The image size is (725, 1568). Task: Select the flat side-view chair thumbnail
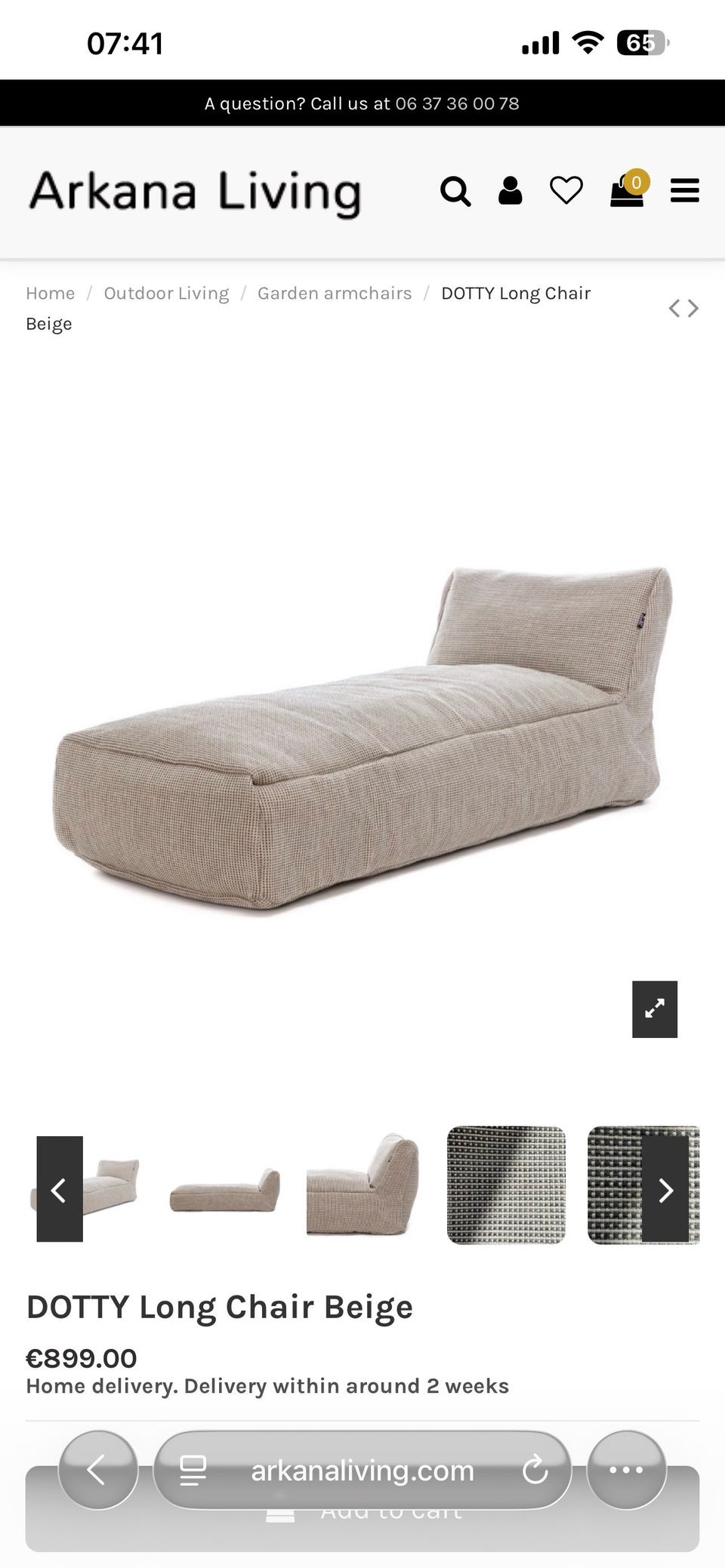(x=224, y=1190)
